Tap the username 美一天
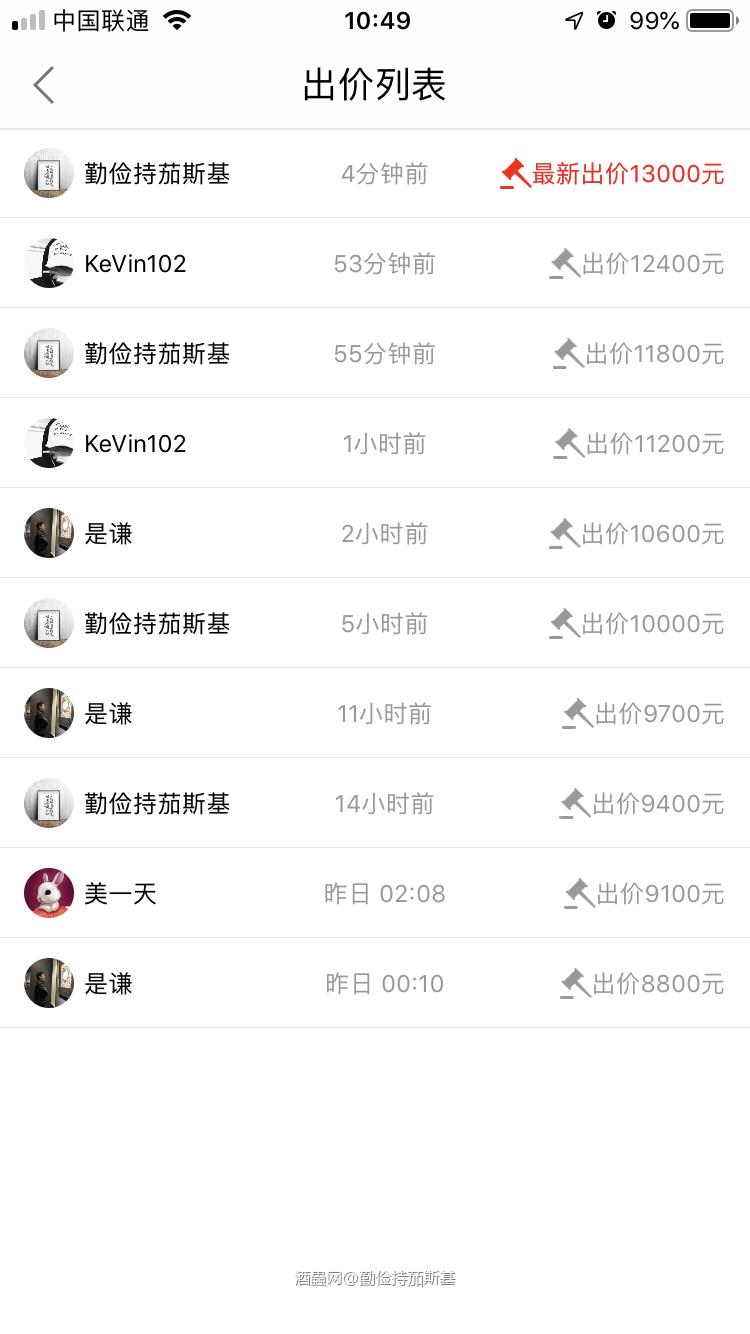This screenshot has height=1334, width=750. pos(120,893)
